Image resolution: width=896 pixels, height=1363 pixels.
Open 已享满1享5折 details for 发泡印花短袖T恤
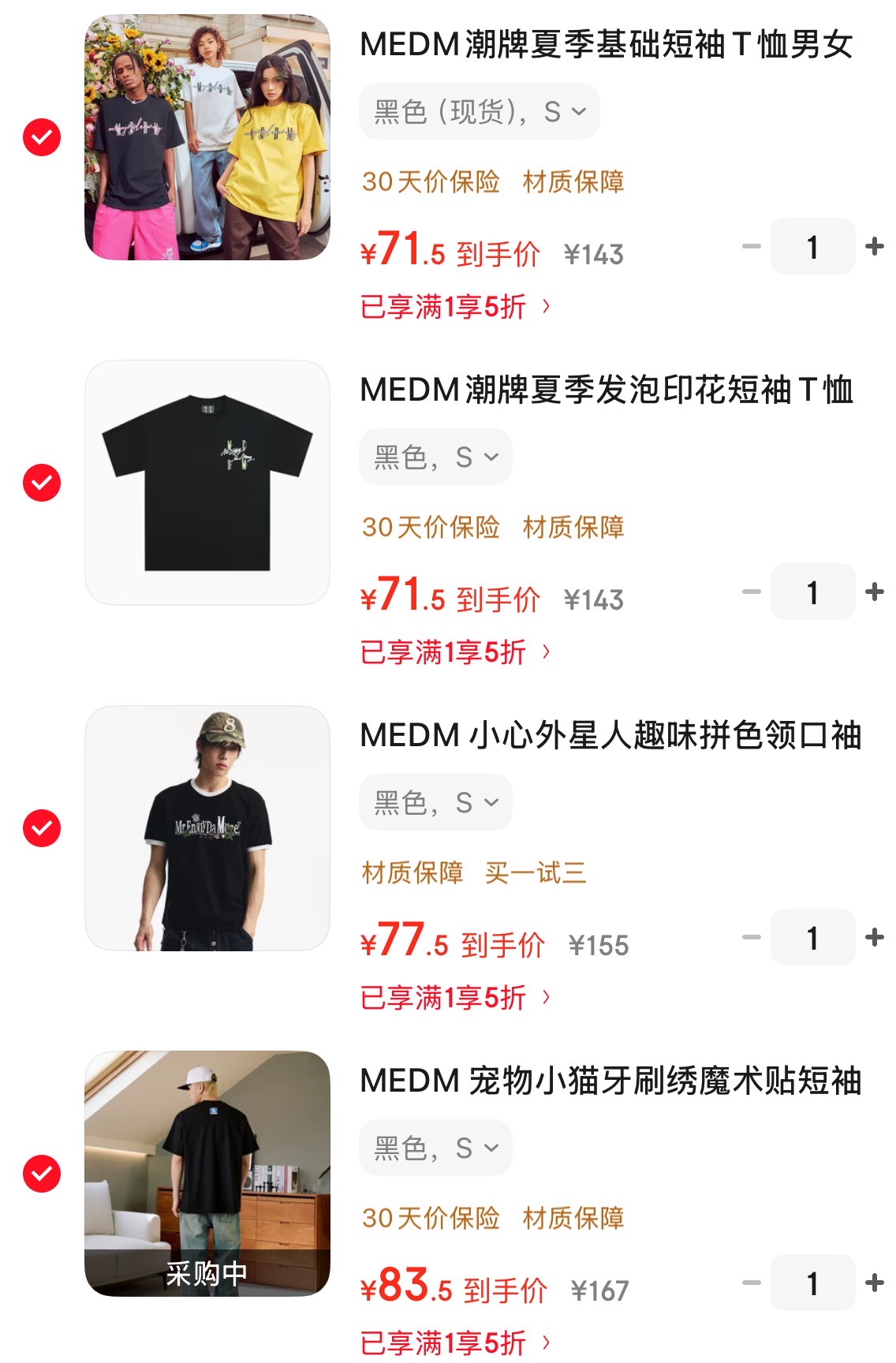pyautogui.click(x=454, y=652)
